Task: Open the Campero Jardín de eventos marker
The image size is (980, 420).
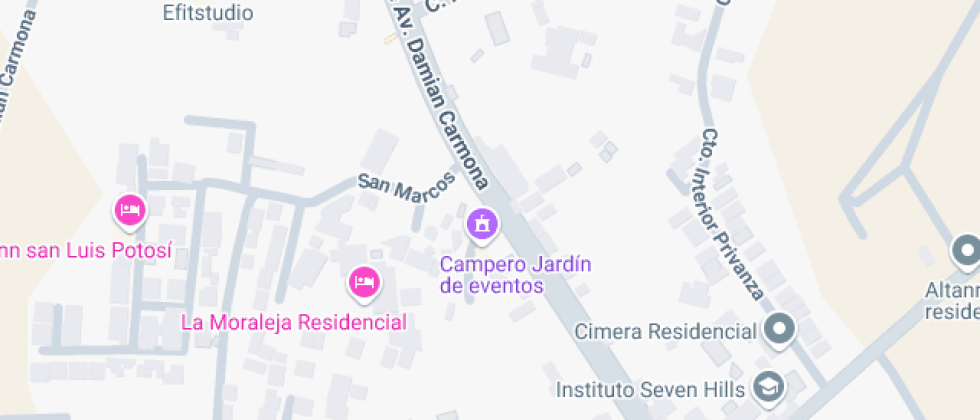Action: click(482, 223)
